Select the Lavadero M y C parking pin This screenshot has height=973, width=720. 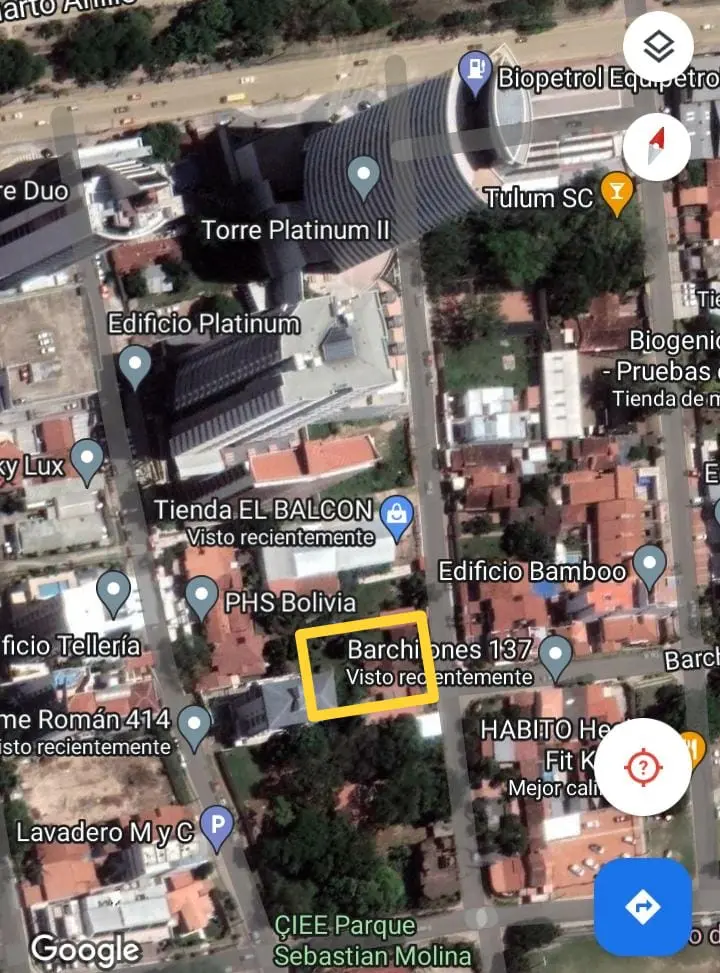(x=216, y=827)
